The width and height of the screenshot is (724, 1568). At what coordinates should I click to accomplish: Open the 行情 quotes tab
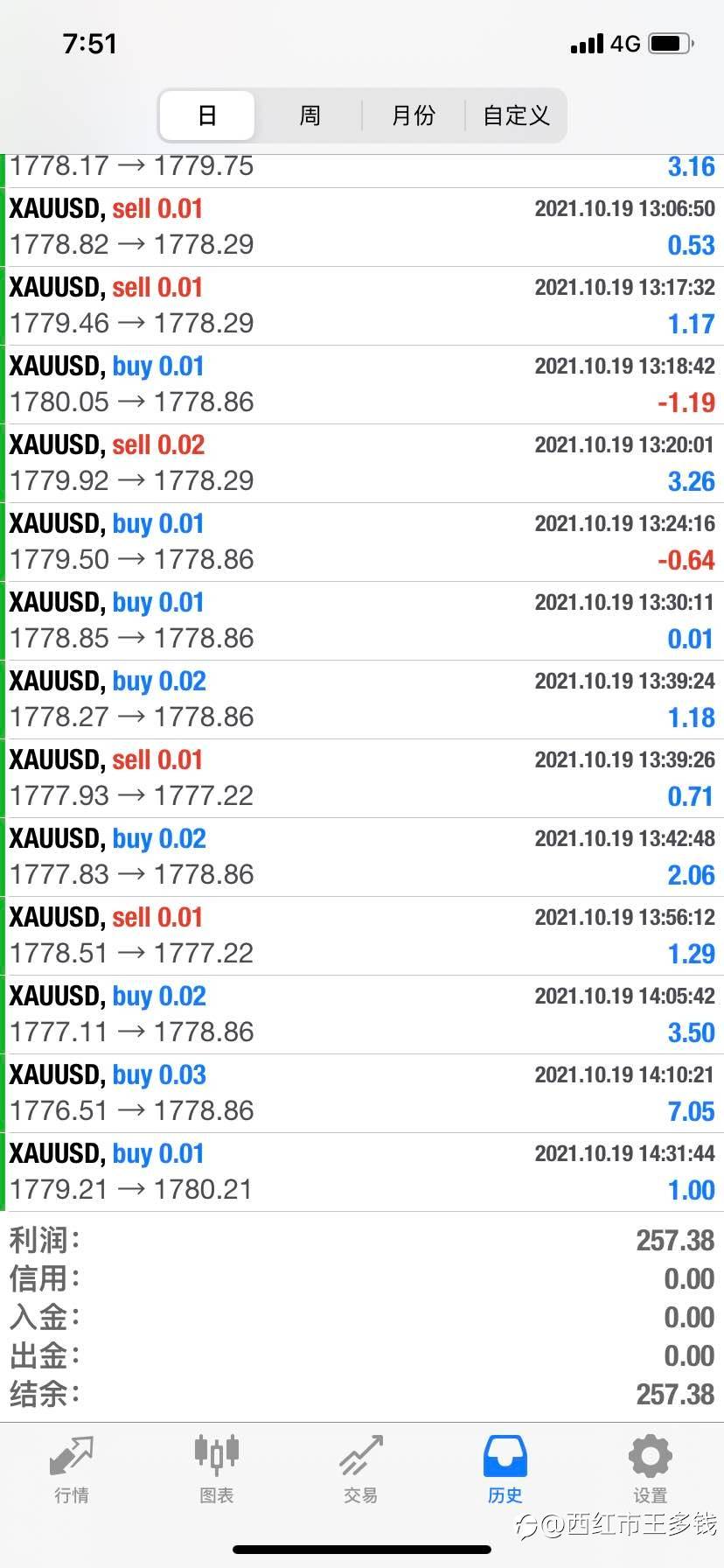pos(72,1470)
